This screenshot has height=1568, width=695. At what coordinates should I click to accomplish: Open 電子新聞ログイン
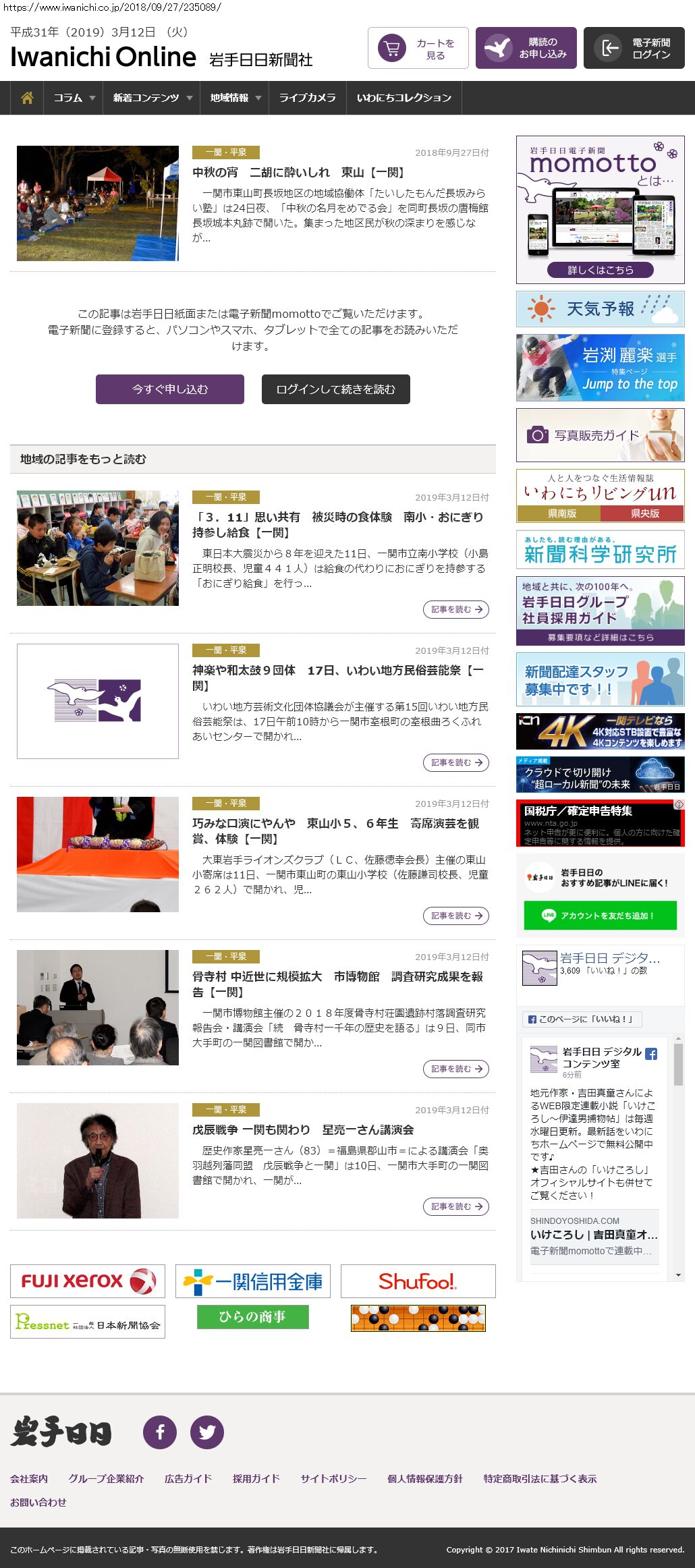(634, 48)
